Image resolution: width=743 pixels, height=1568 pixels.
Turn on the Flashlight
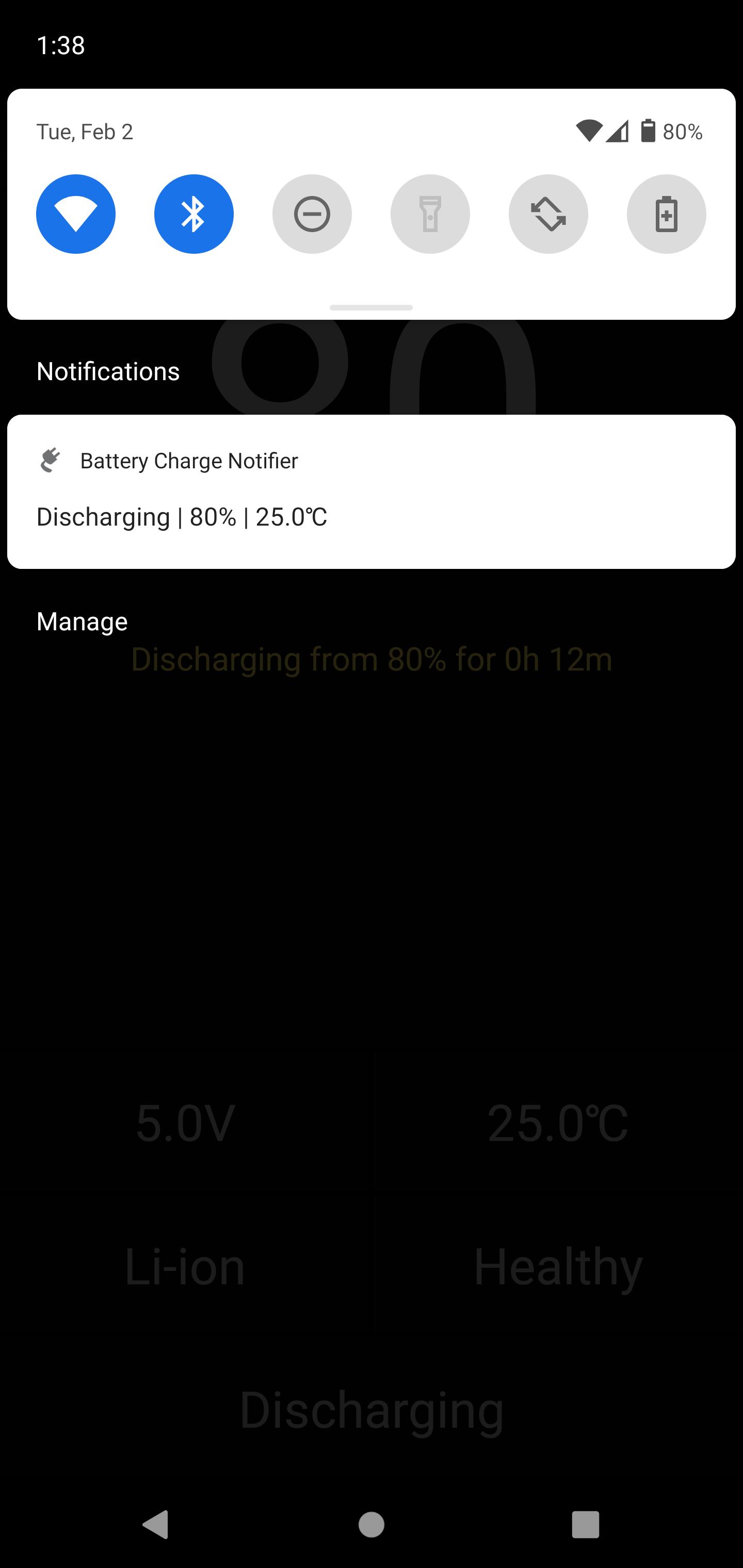(x=430, y=214)
